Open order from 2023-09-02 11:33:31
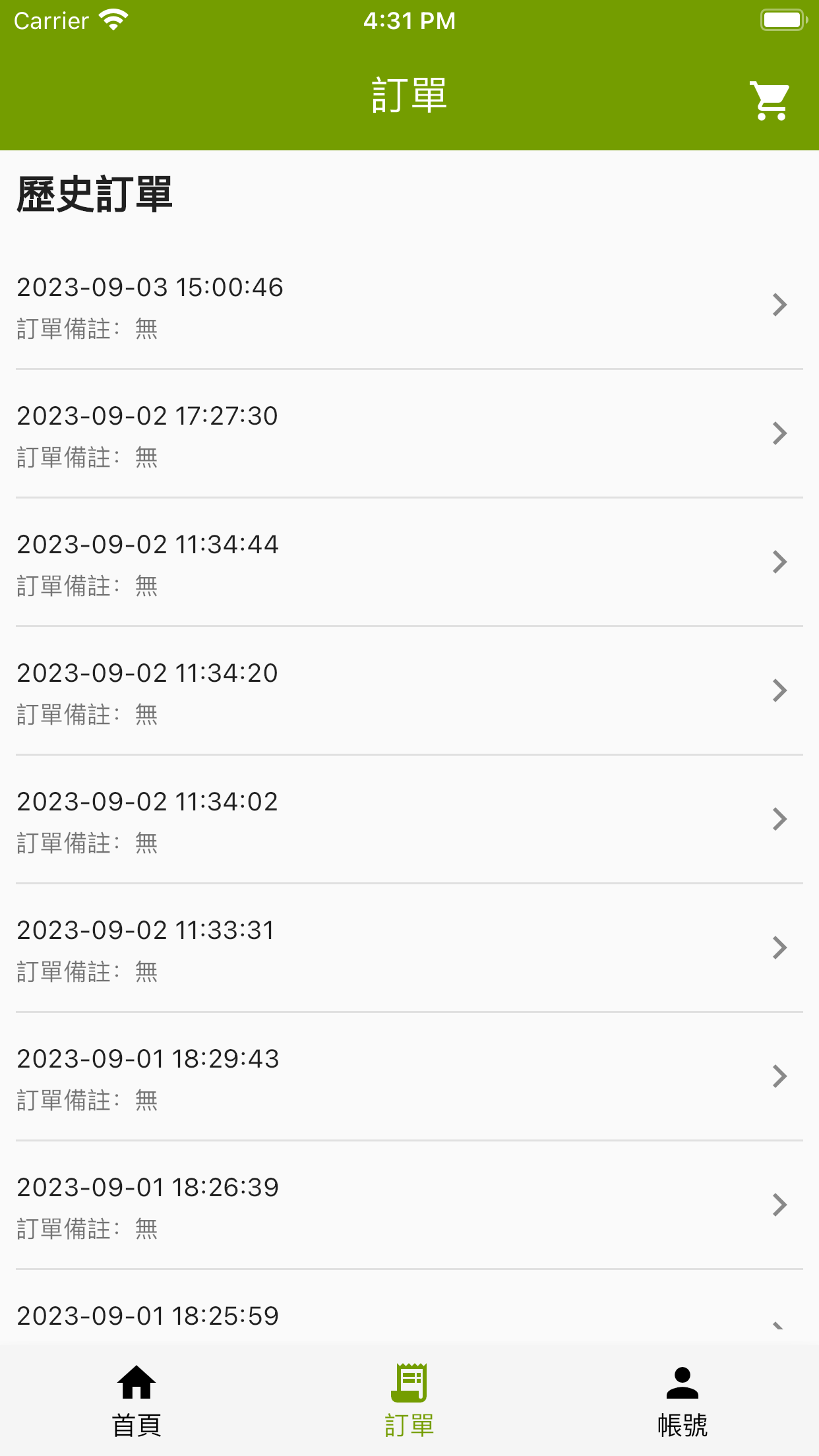This screenshot has height=1456, width=819. pos(409,948)
